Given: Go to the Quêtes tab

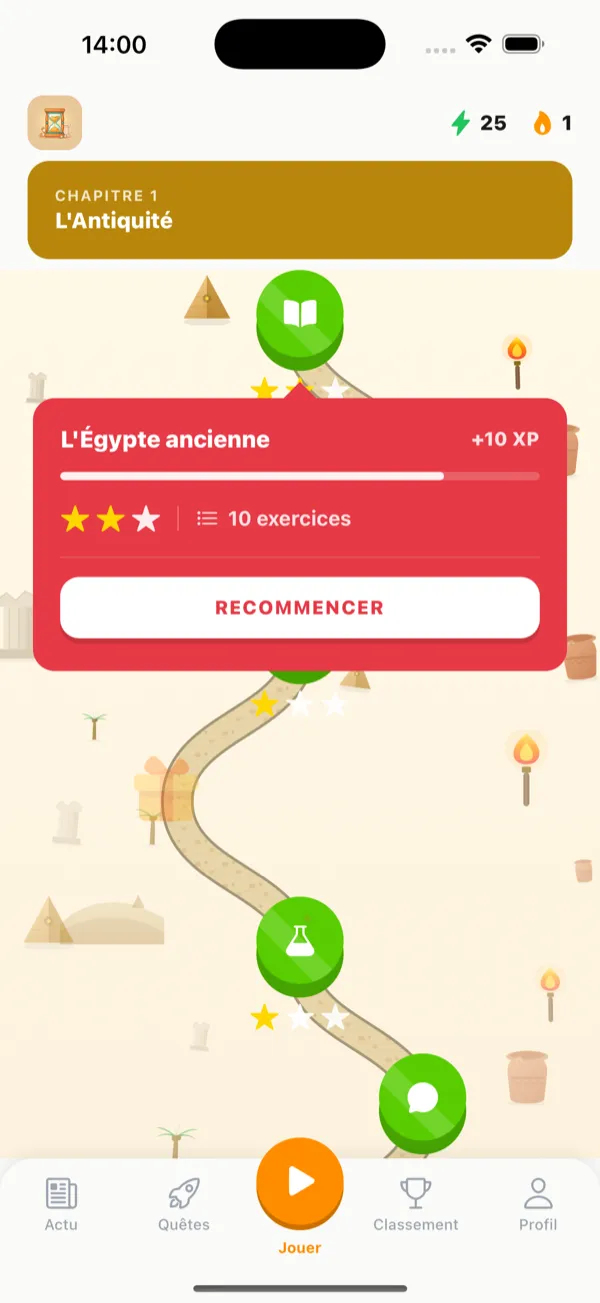Looking at the screenshot, I should (x=184, y=1203).
